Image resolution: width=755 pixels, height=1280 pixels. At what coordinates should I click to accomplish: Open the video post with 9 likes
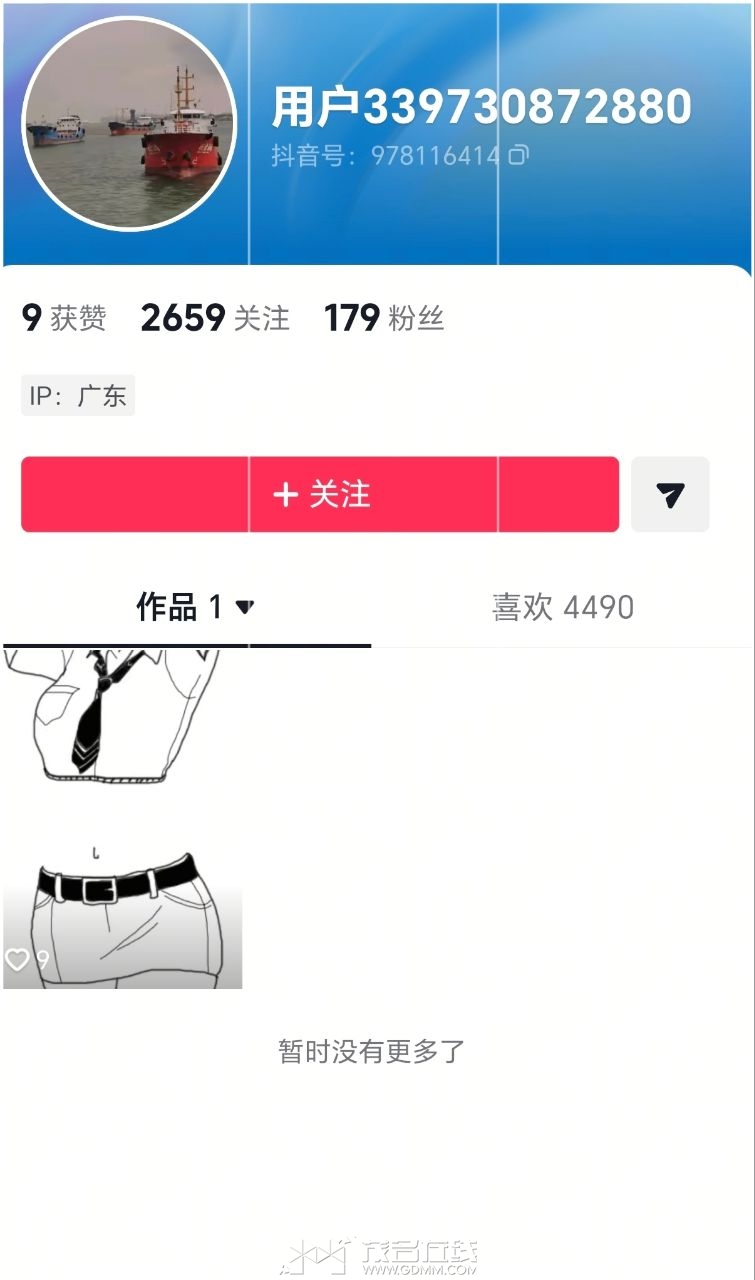pyautogui.click(x=122, y=818)
